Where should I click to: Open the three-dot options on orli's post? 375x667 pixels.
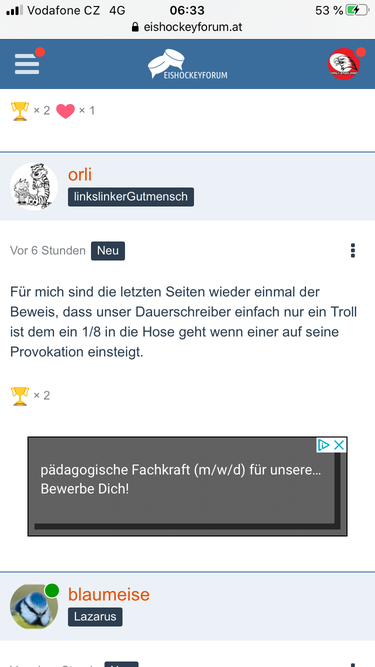(x=352, y=251)
